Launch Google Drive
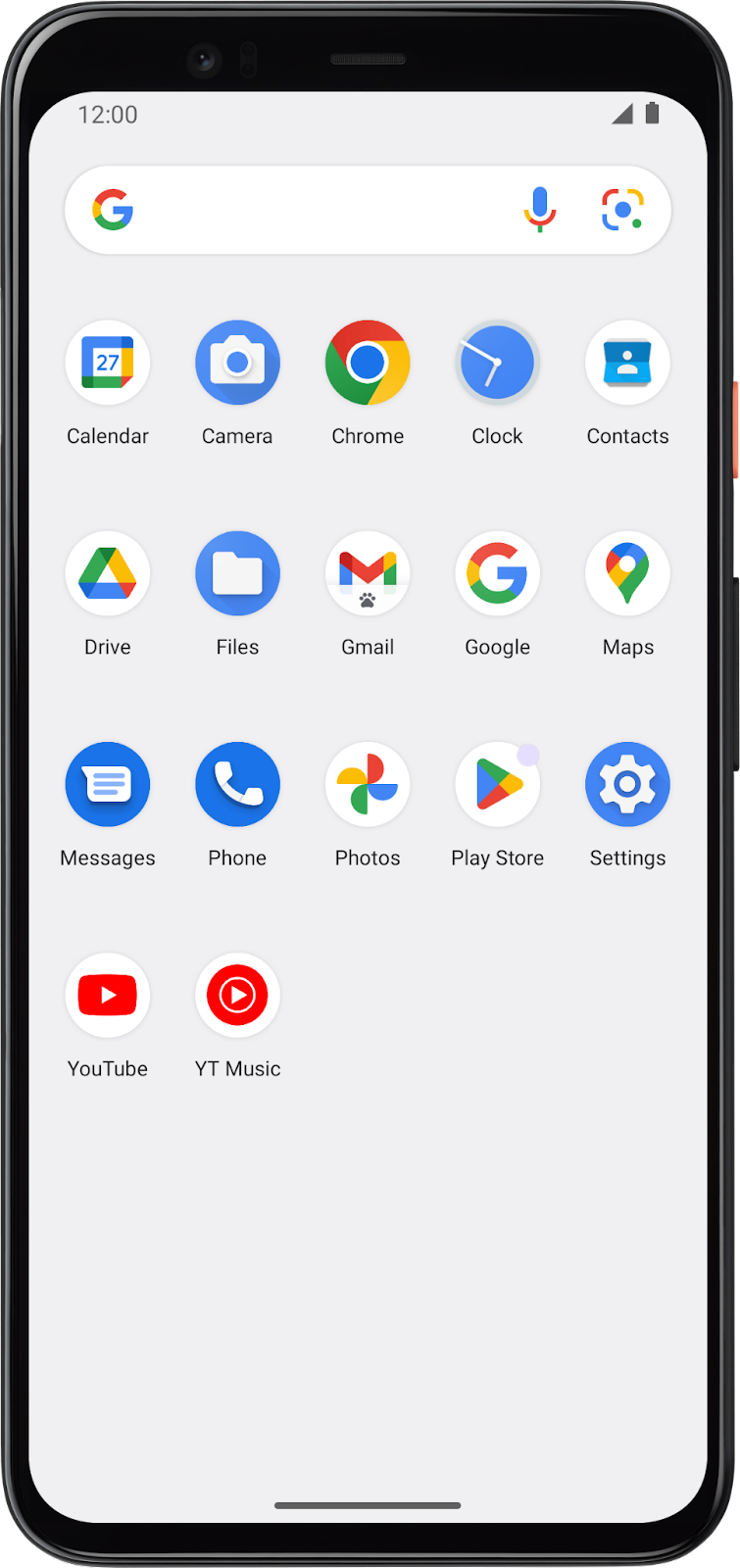This screenshot has height=1568, width=740. [x=108, y=573]
